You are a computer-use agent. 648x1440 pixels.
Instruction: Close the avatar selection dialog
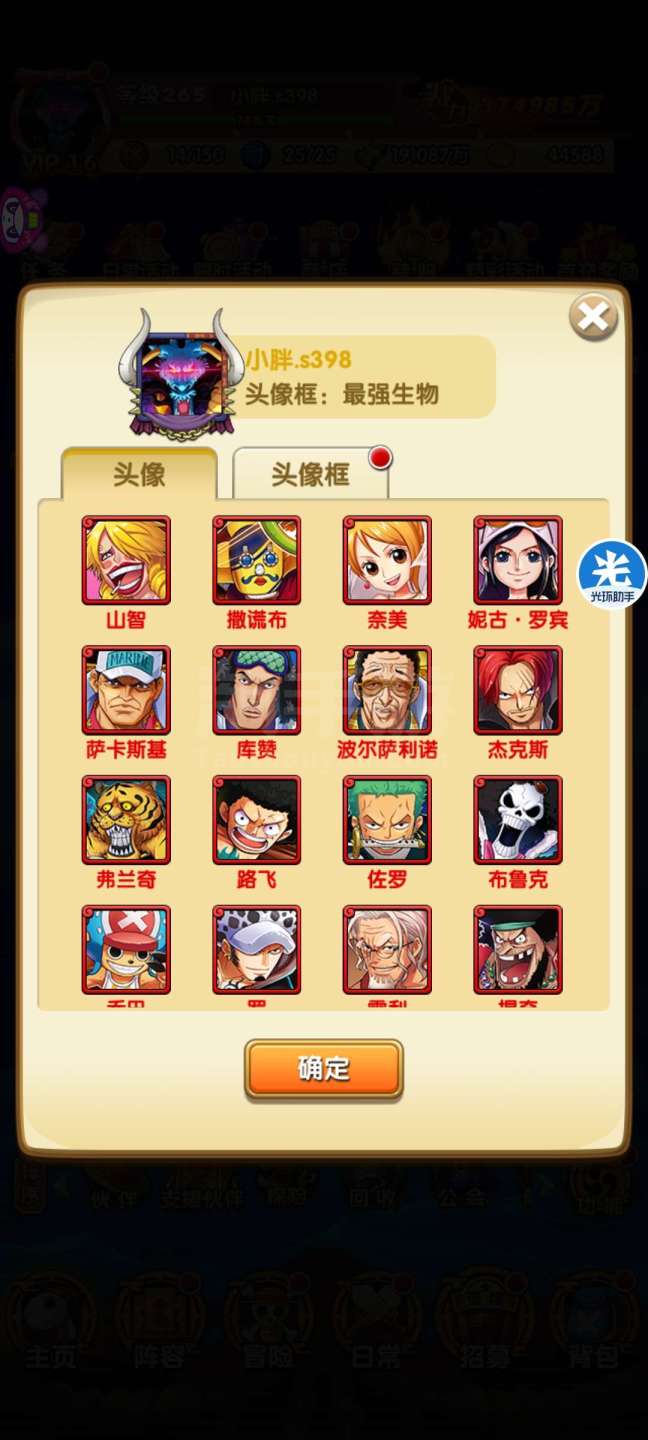(x=593, y=318)
